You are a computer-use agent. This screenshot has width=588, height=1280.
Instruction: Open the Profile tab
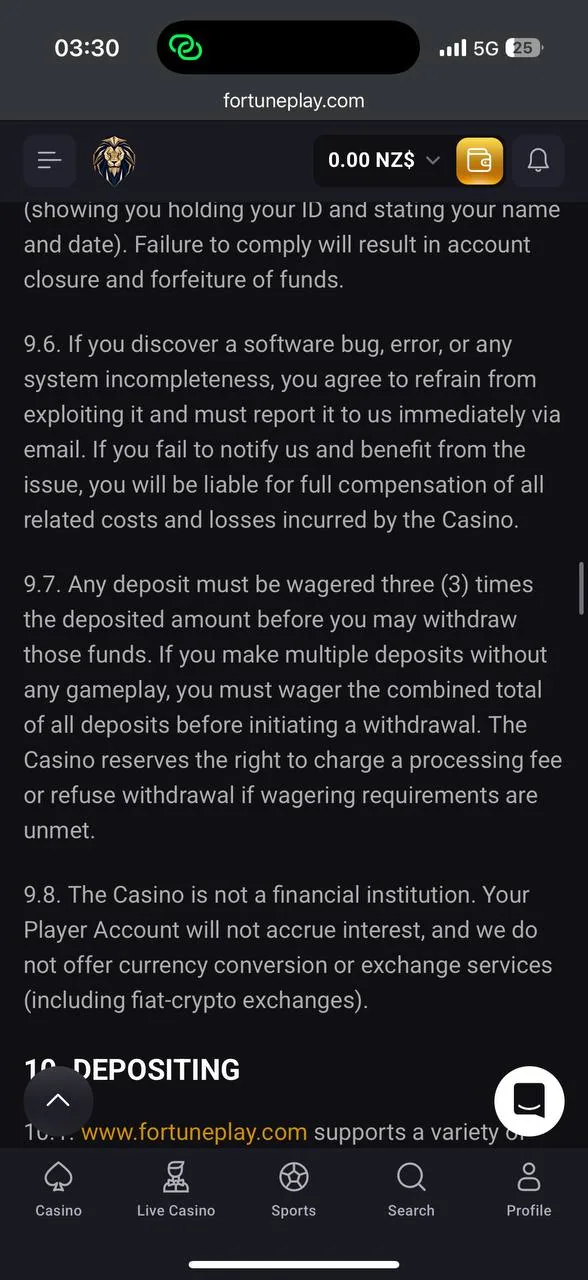(x=529, y=1190)
